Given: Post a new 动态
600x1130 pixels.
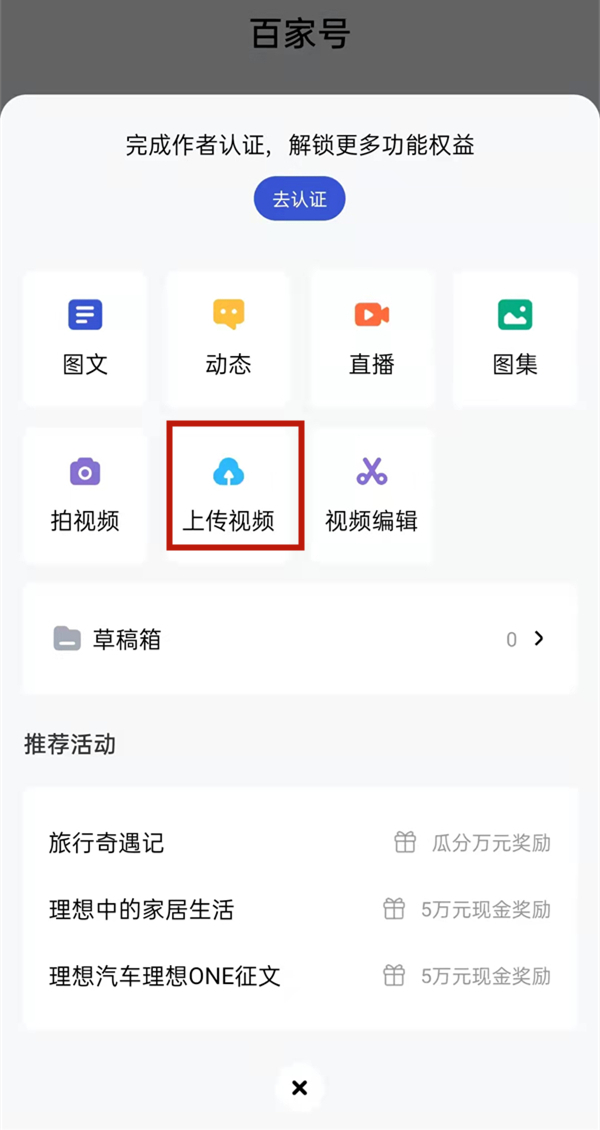Looking at the screenshot, I should point(228,339).
